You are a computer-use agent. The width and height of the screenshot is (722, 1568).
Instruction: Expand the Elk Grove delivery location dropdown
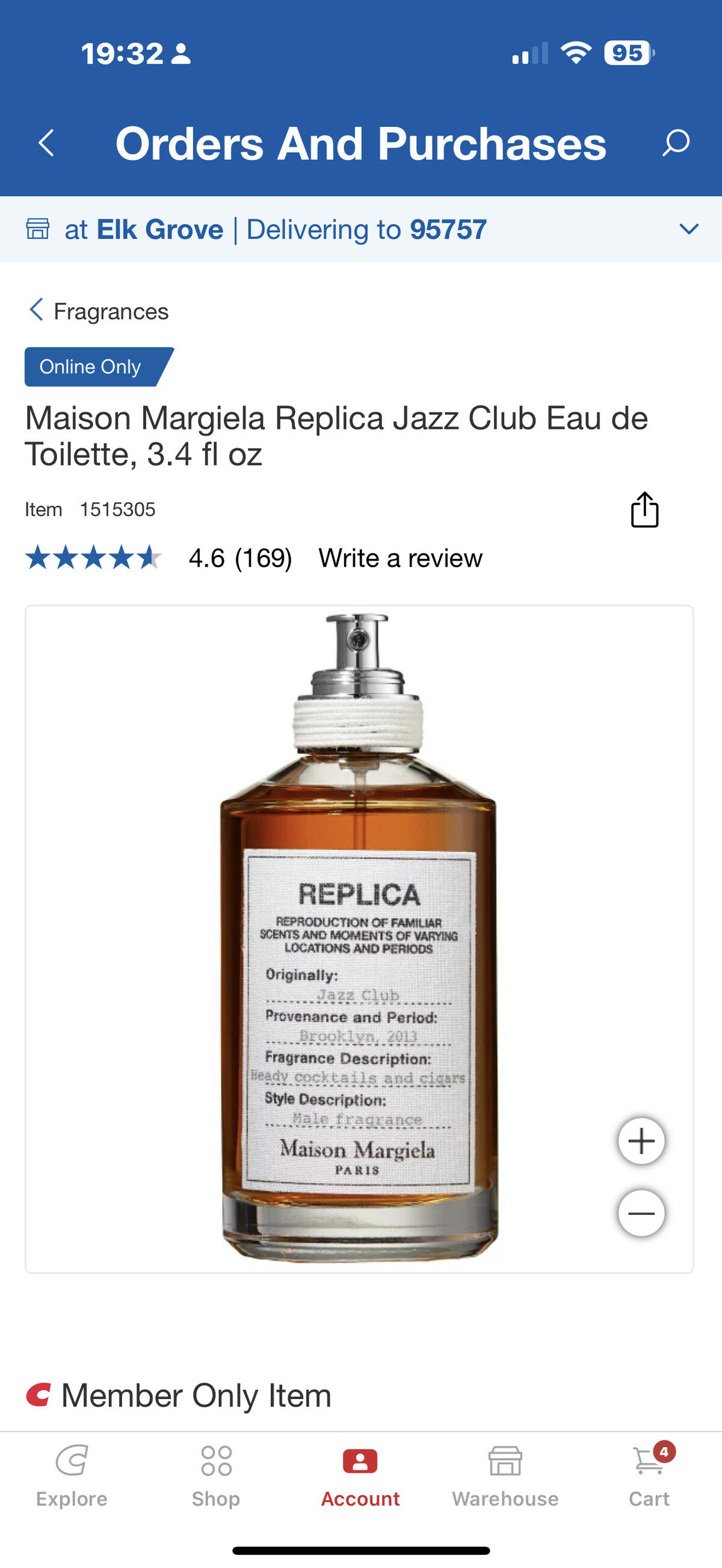[688, 230]
